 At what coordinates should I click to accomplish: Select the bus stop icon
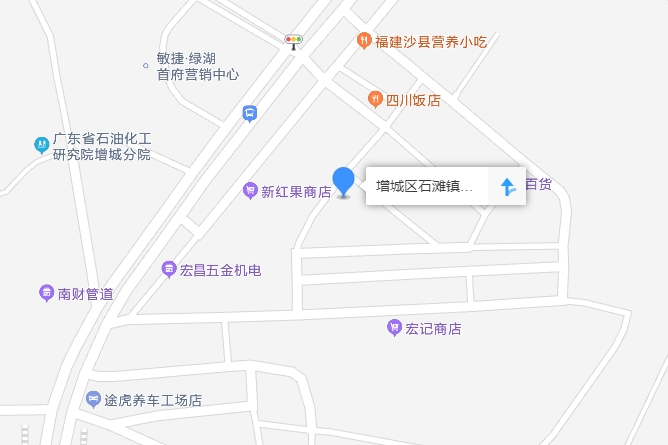[250, 114]
